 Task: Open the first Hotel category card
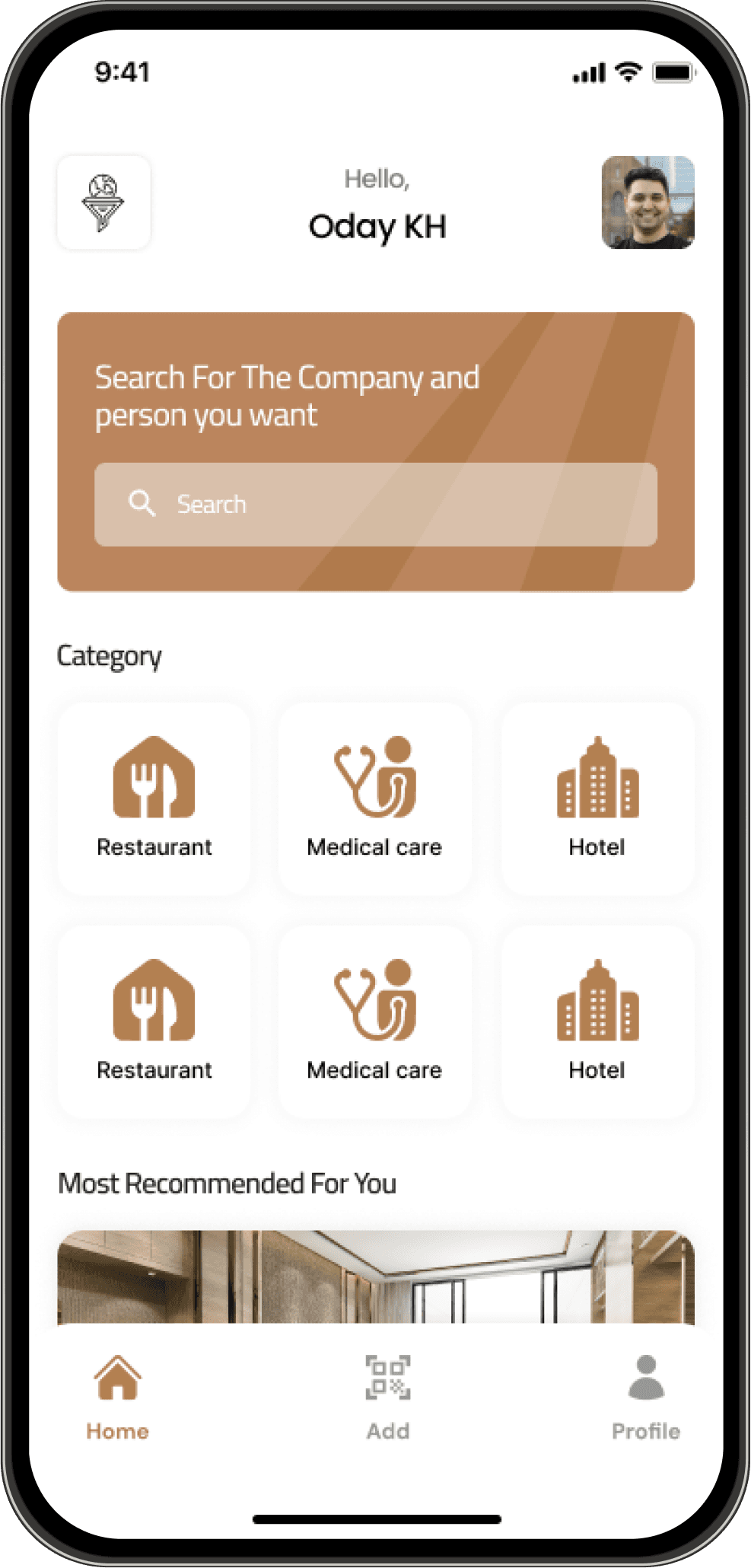tap(597, 798)
